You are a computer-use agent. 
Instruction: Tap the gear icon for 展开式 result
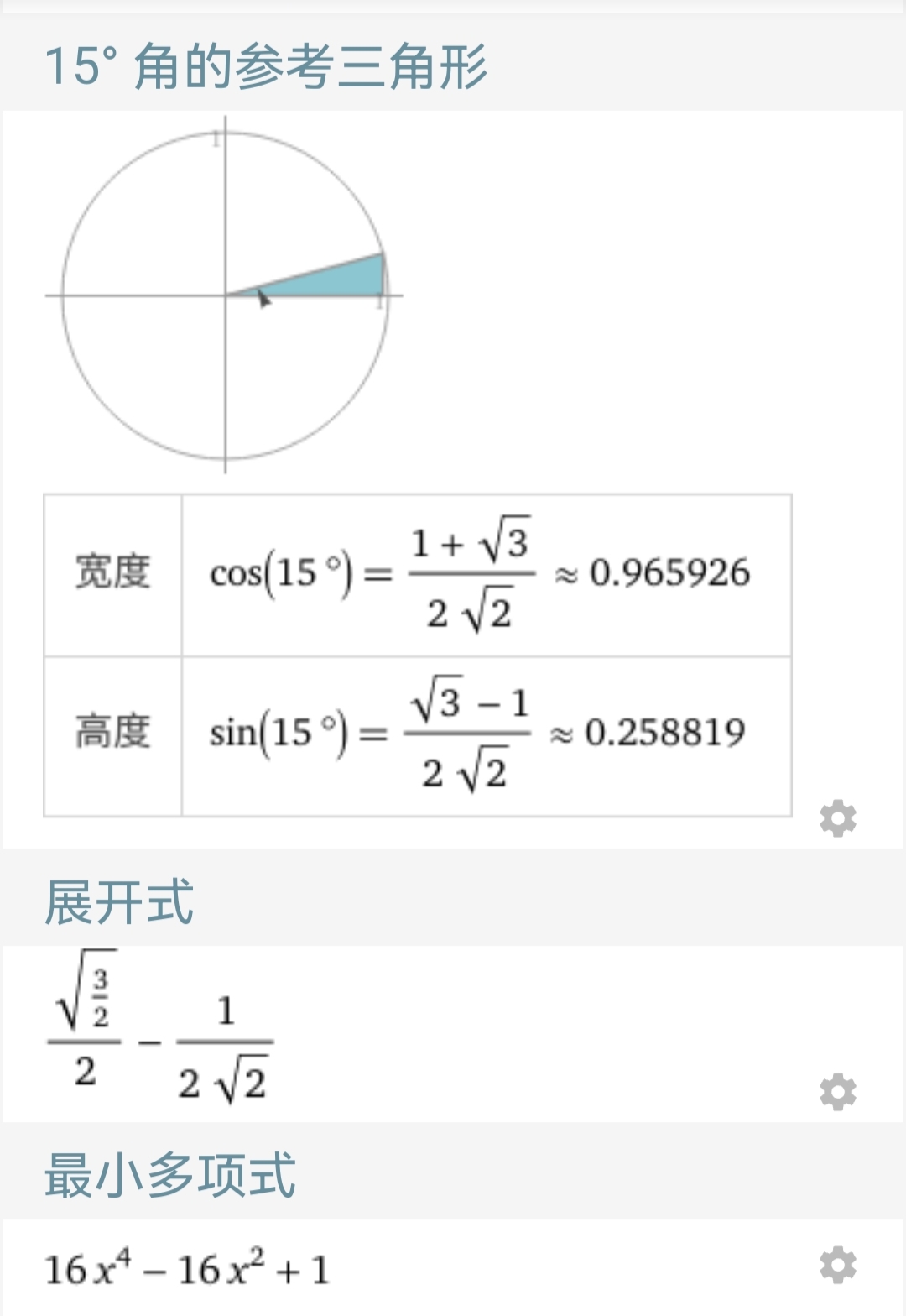pos(837,1092)
